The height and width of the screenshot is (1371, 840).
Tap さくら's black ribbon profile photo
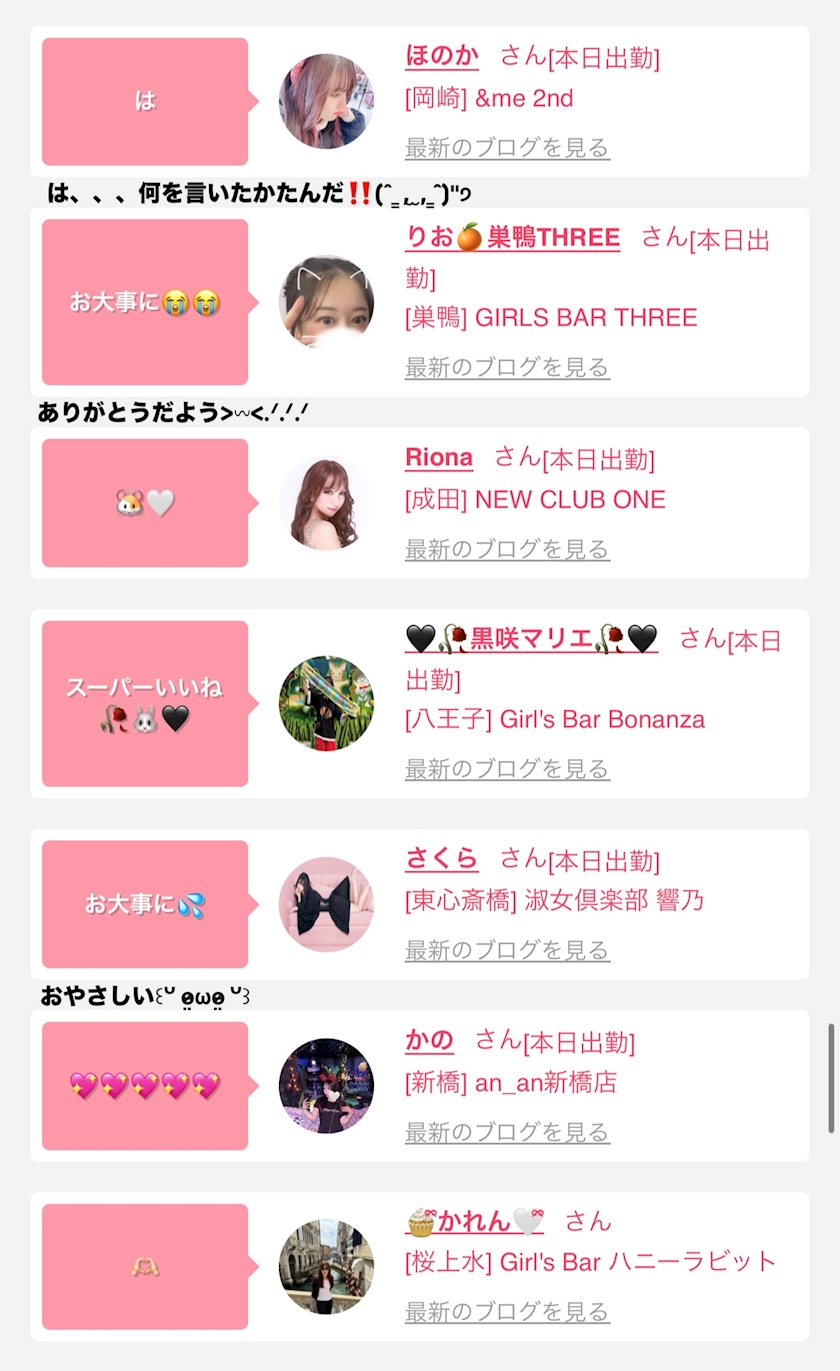pyautogui.click(x=326, y=905)
